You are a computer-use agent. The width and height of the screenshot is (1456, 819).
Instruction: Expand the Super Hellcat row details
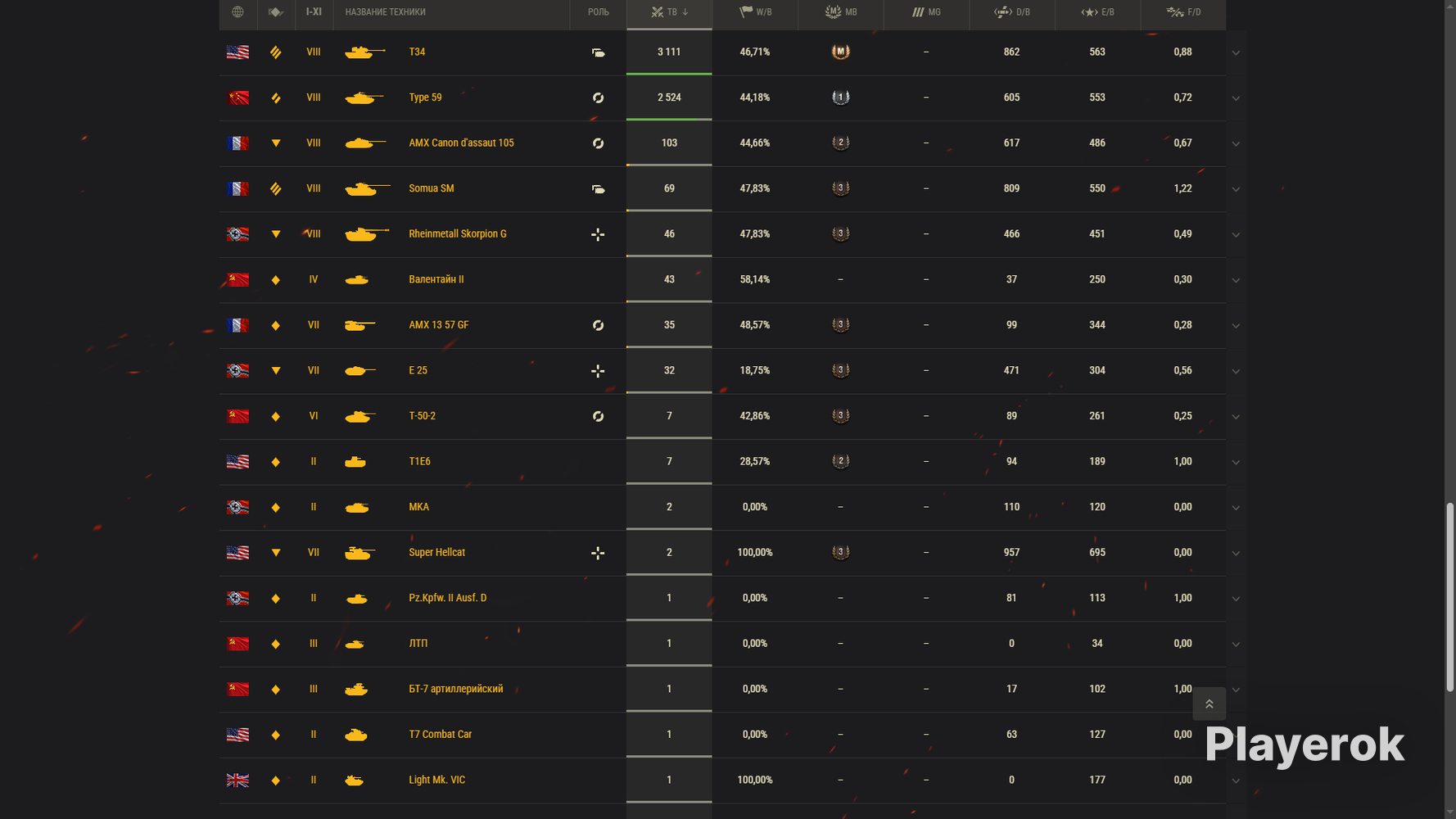pos(1236,553)
